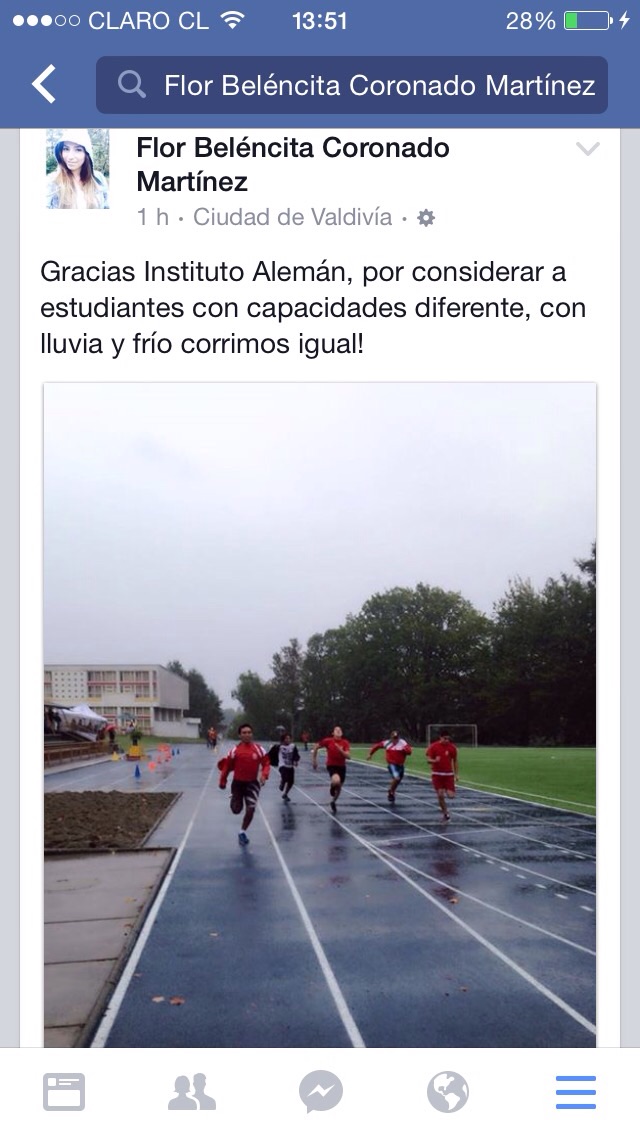Switch to the News Feed tab
The height and width of the screenshot is (1136, 640).
click(64, 1092)
